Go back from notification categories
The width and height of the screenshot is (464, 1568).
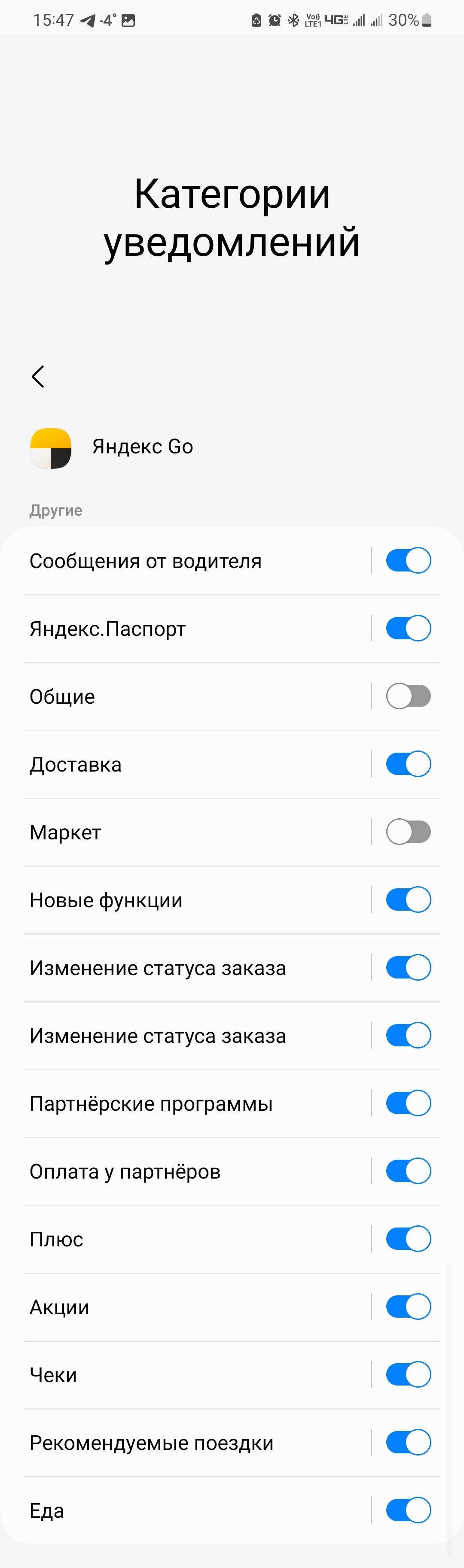click(x=38, y=377)
